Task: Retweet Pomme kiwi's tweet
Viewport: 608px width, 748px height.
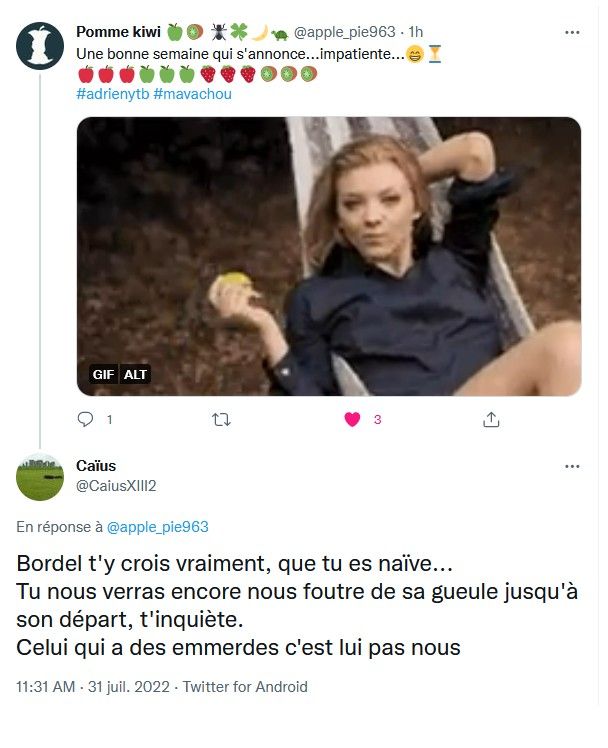Action: [x=222, y=420]
